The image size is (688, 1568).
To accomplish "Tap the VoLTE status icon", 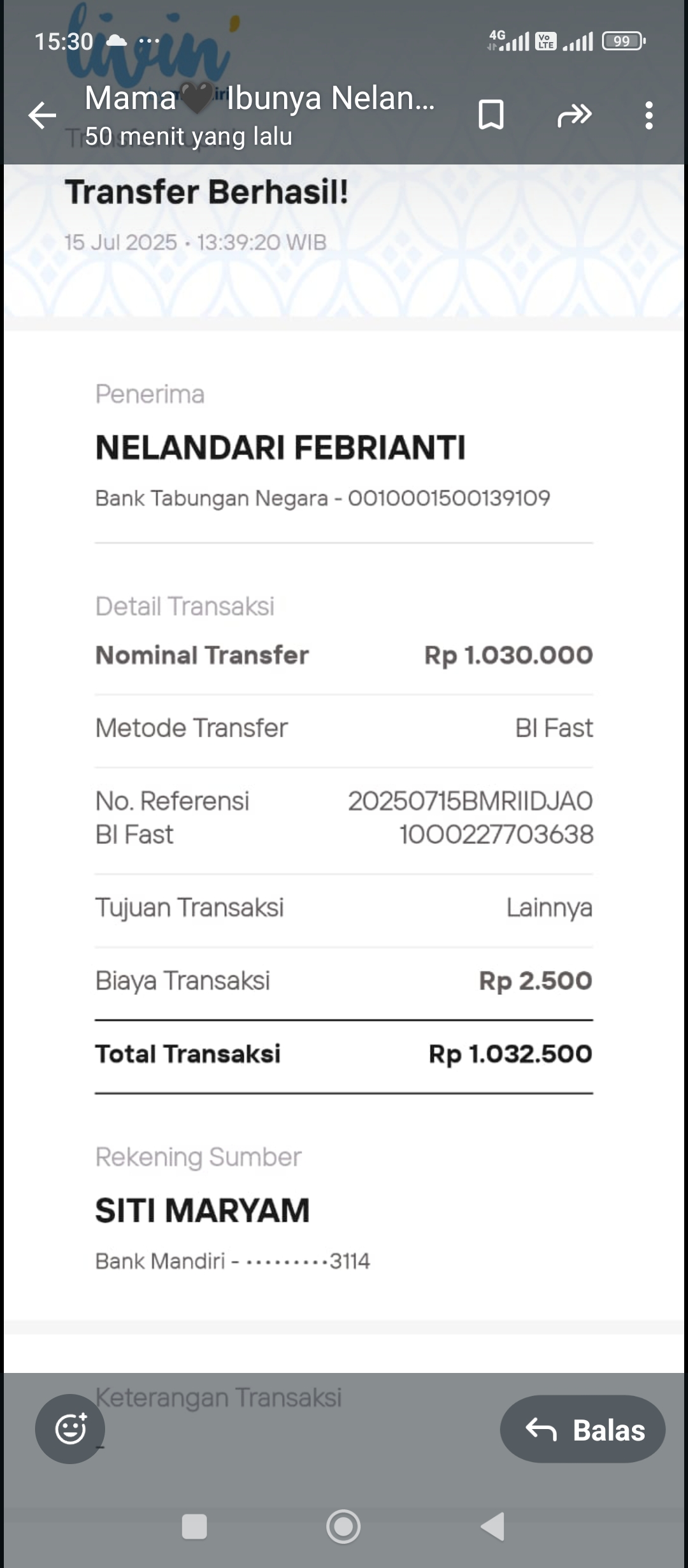I will [x=547, y=41].
